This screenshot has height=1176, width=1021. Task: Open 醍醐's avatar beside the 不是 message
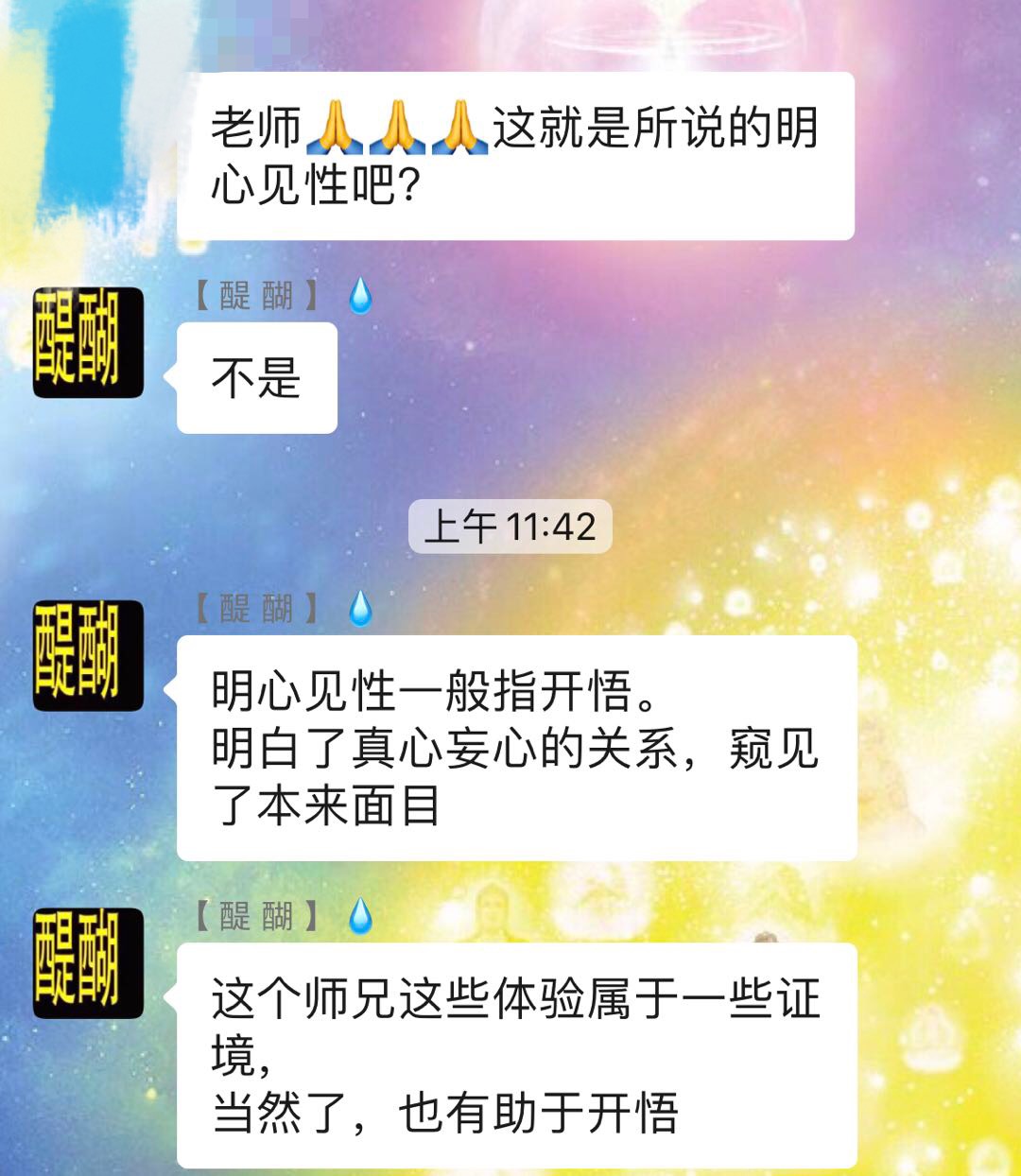tap(88, 342)
